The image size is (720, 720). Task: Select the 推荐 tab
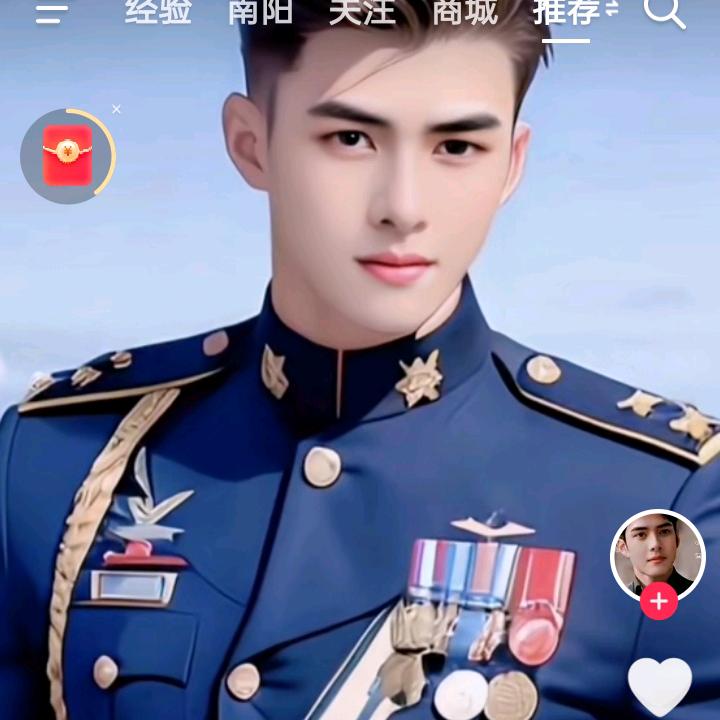coord(567,12)
